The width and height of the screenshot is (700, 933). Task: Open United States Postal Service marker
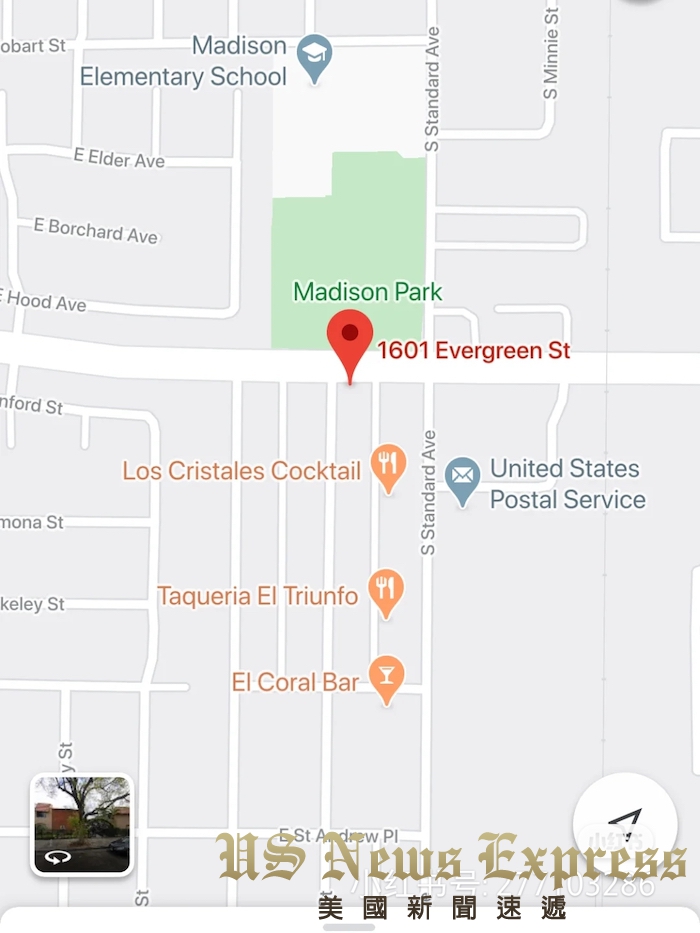(x=462, y=479)
